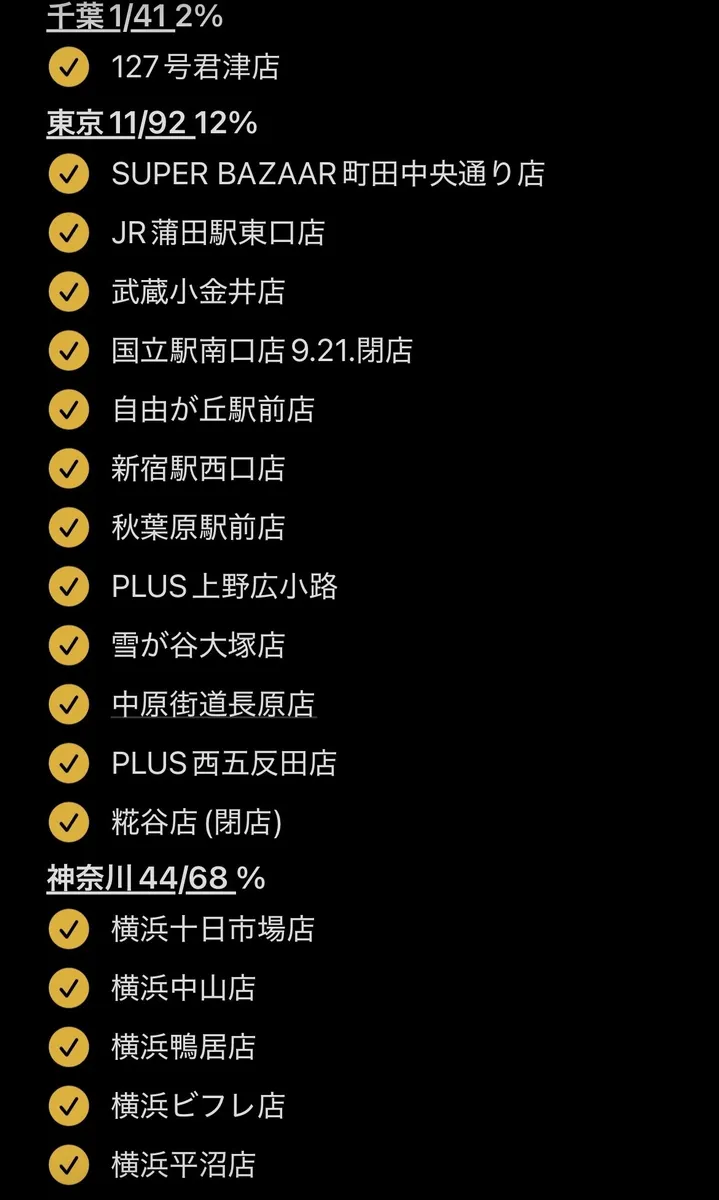Toggle the 横浜中山店 checkbox
This screenshot has height=1200, width=719.
click(68, 988)
